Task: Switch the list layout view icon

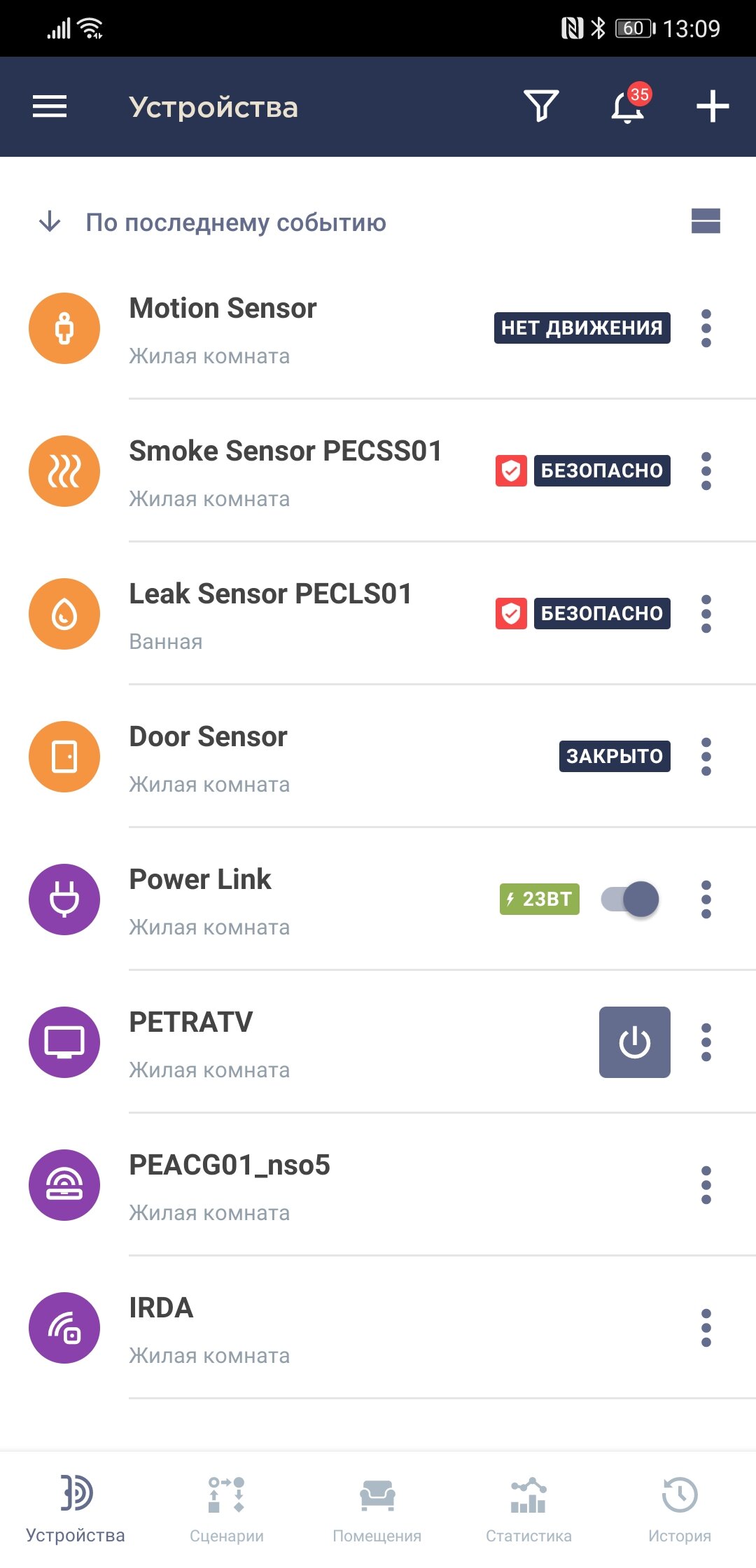Action: pyautogui.click(x=706, y=221)
